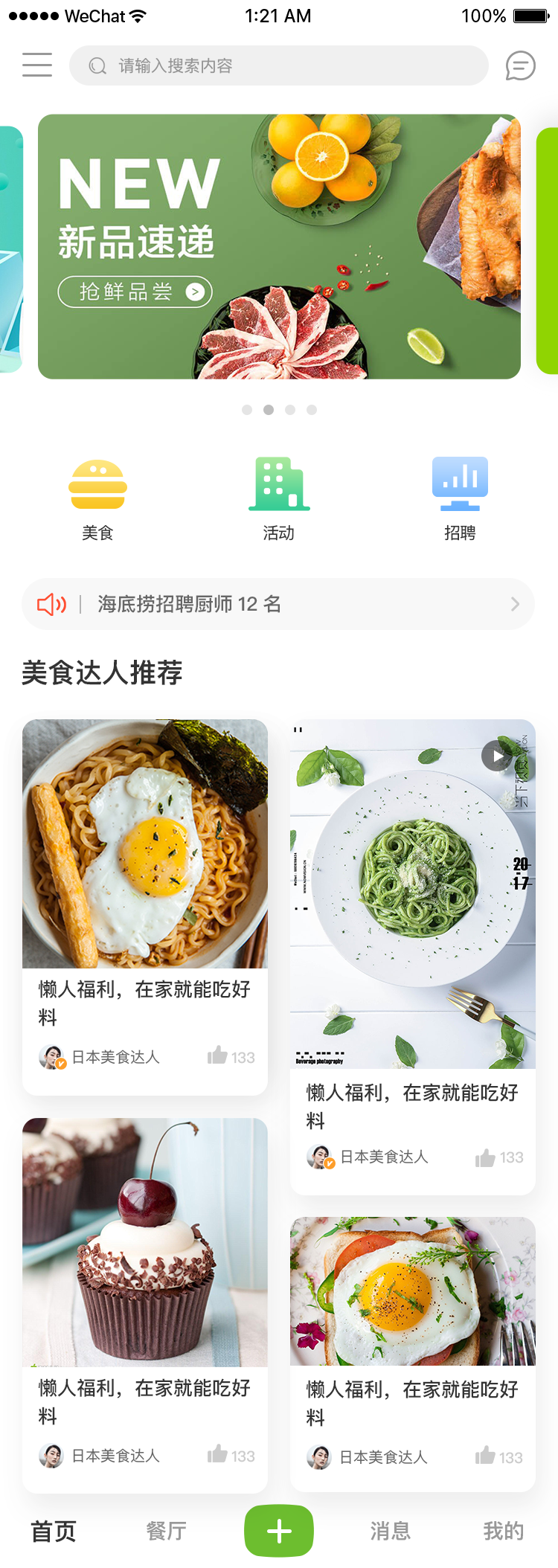Open the 海底捞招聘厨师 announcement
558x1568 pixels.
279,604
